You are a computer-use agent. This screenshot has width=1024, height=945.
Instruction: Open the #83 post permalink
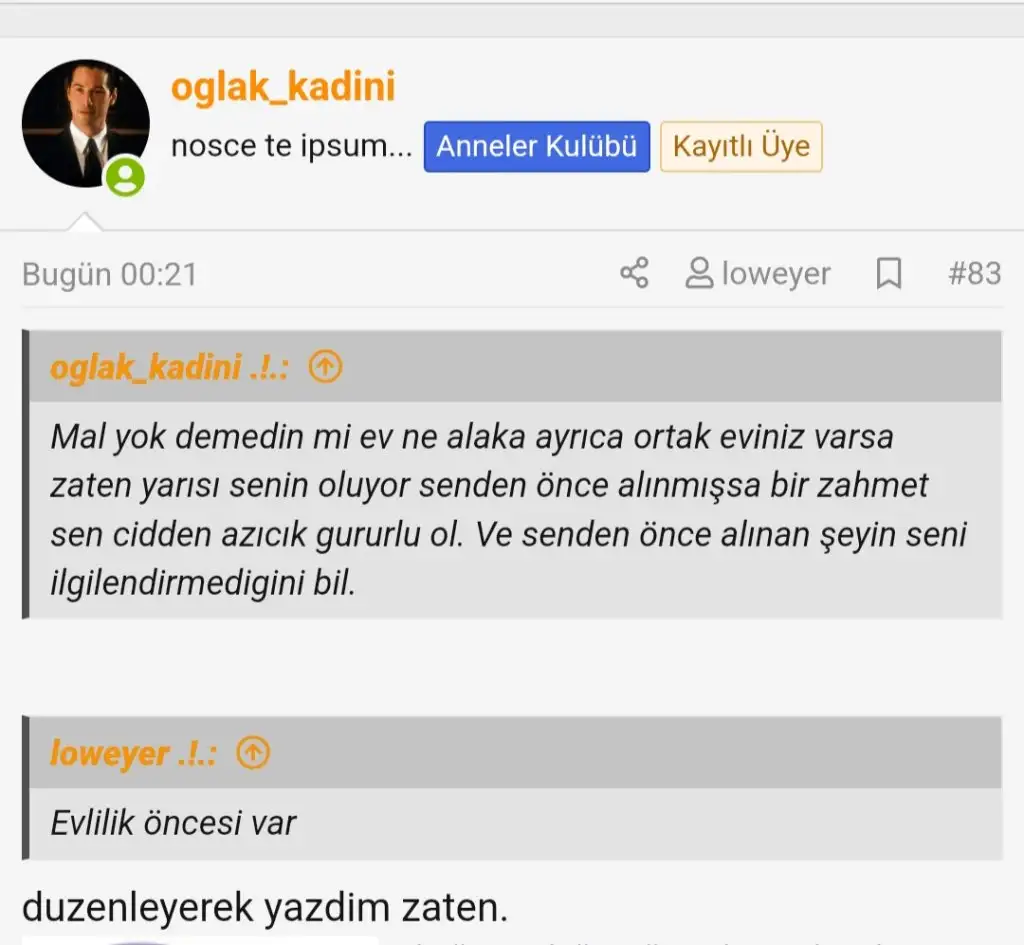click(974, 273)
